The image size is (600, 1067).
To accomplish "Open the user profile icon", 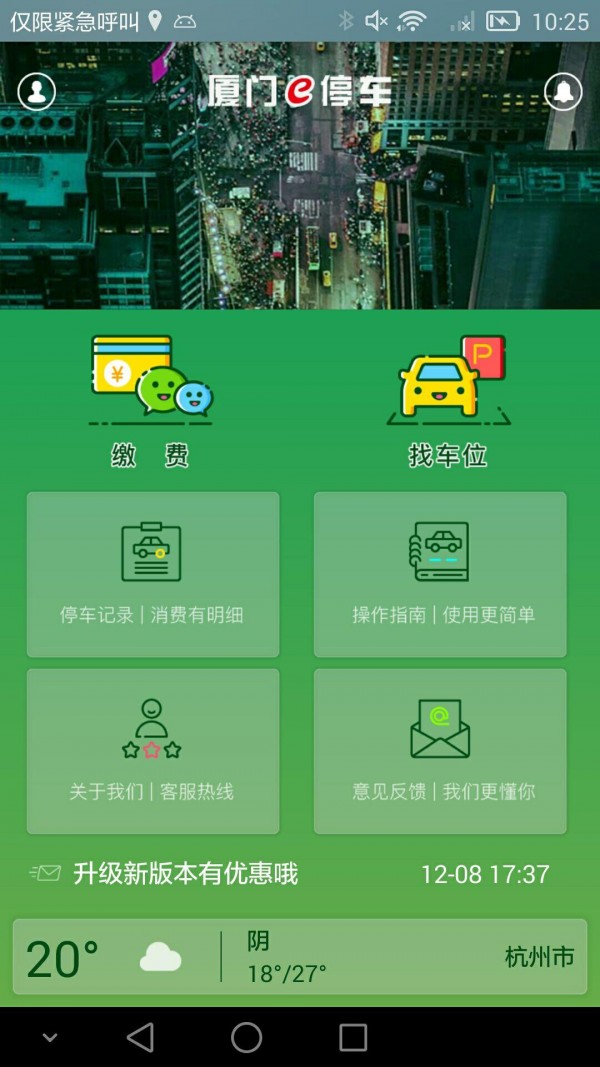I will tap(37, 91).
